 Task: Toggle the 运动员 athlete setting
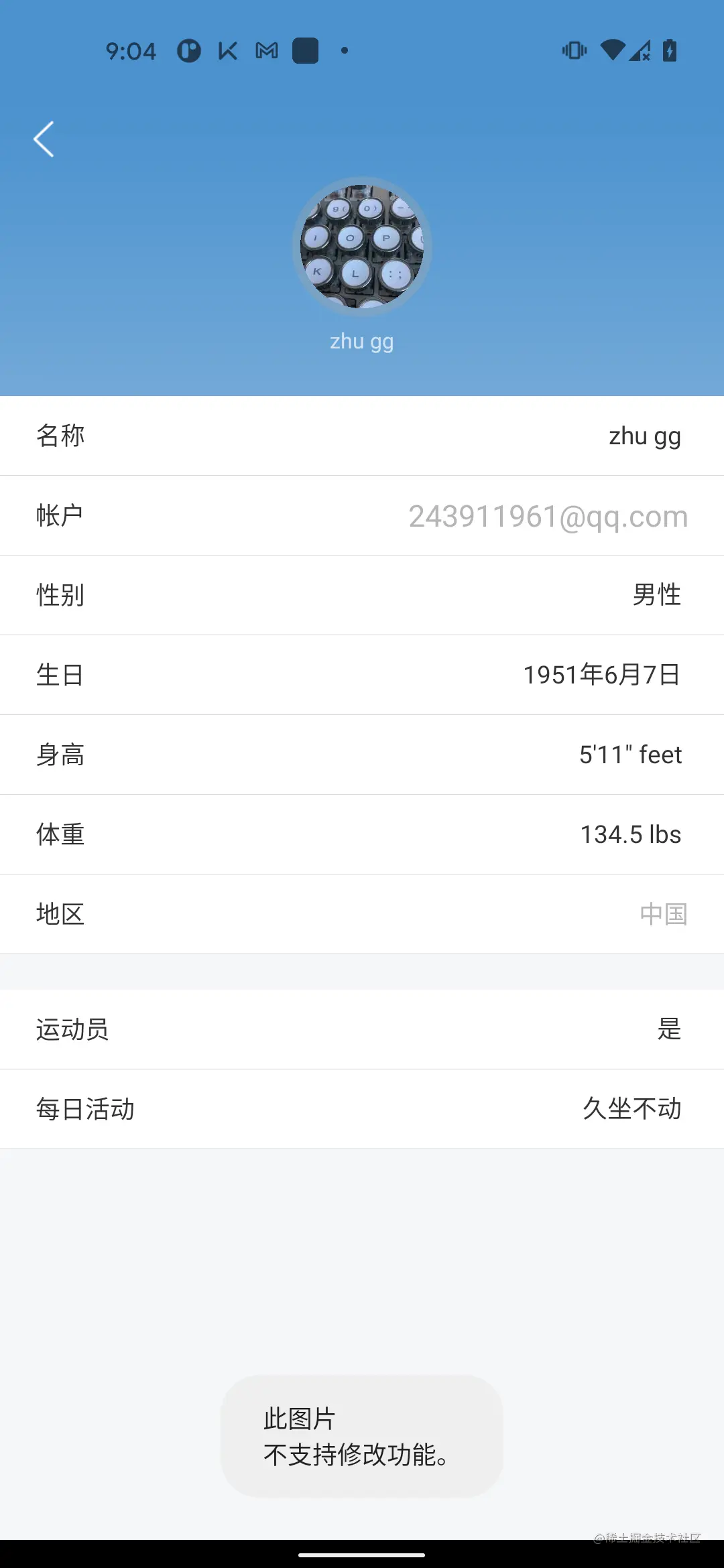tap(362, 1030)
